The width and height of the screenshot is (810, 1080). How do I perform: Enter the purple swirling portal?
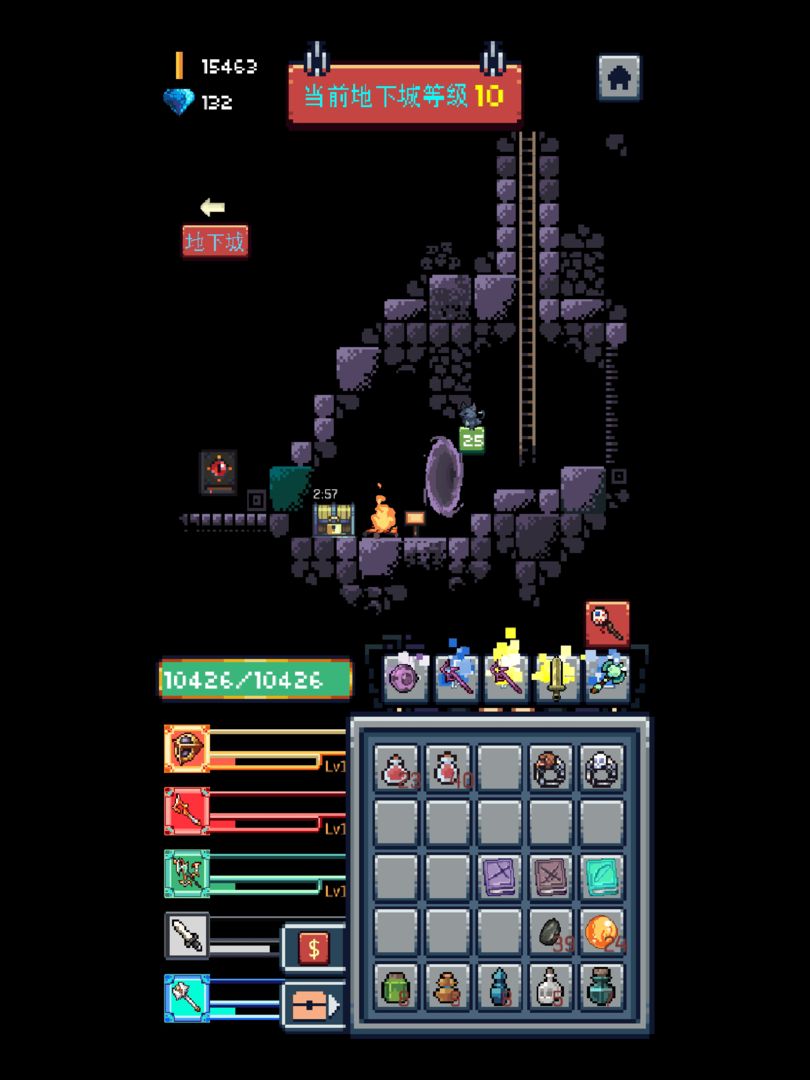point(443,476)
